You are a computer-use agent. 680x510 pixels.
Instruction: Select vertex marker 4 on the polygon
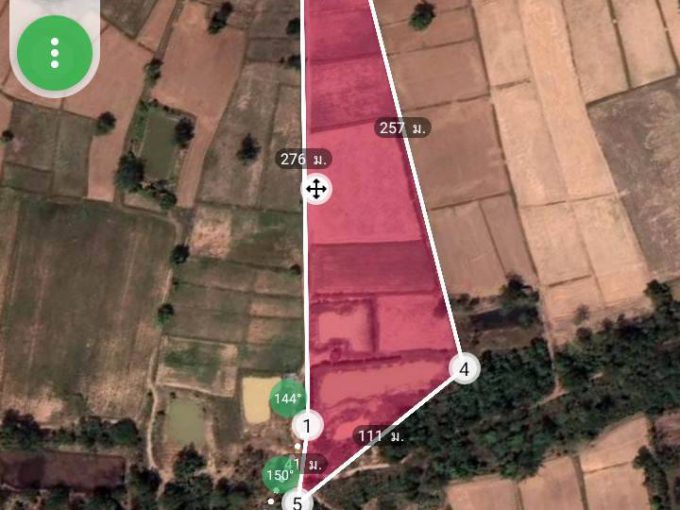[463, 369]
